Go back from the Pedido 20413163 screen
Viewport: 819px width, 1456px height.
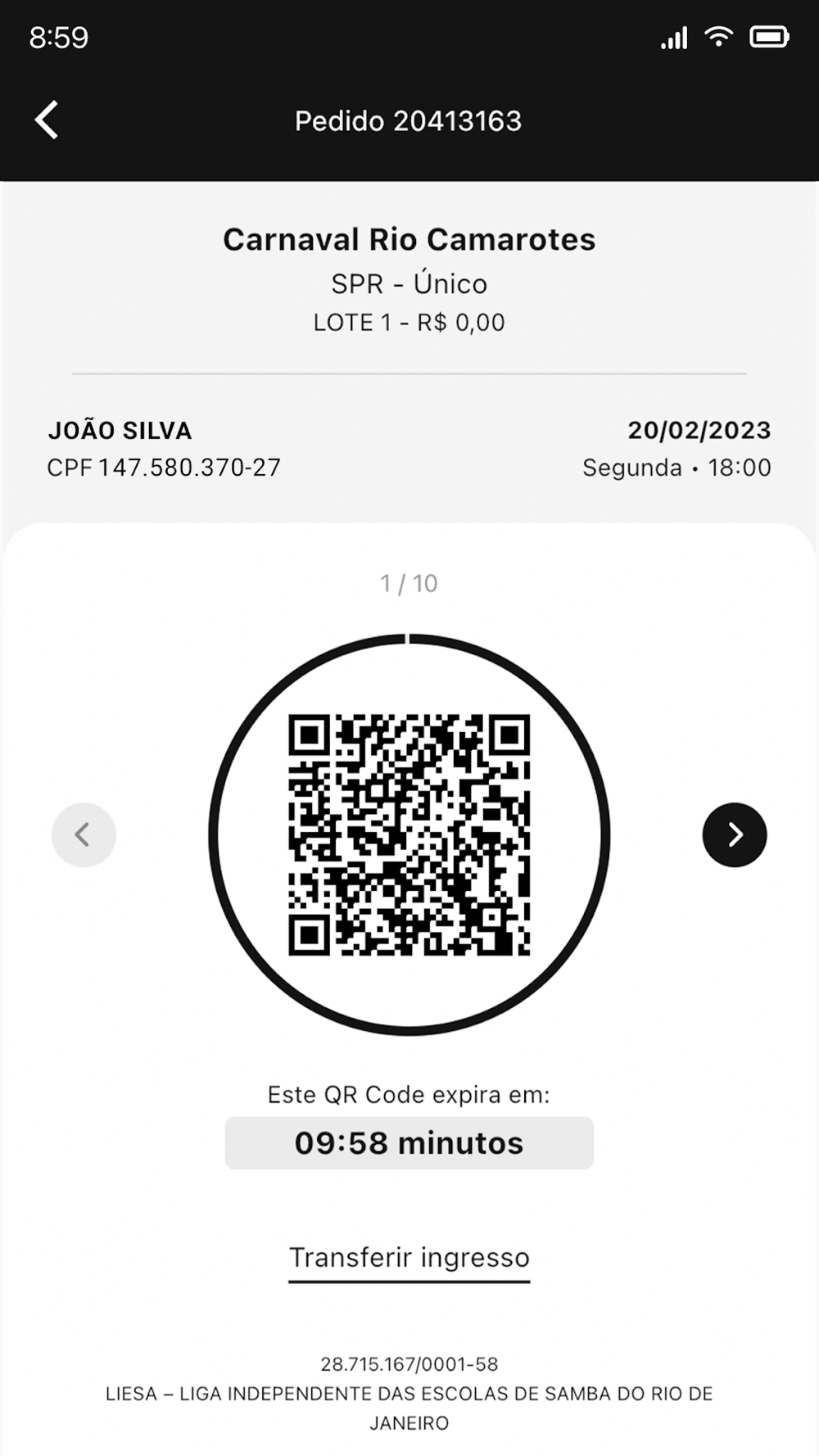pos(47,120)
